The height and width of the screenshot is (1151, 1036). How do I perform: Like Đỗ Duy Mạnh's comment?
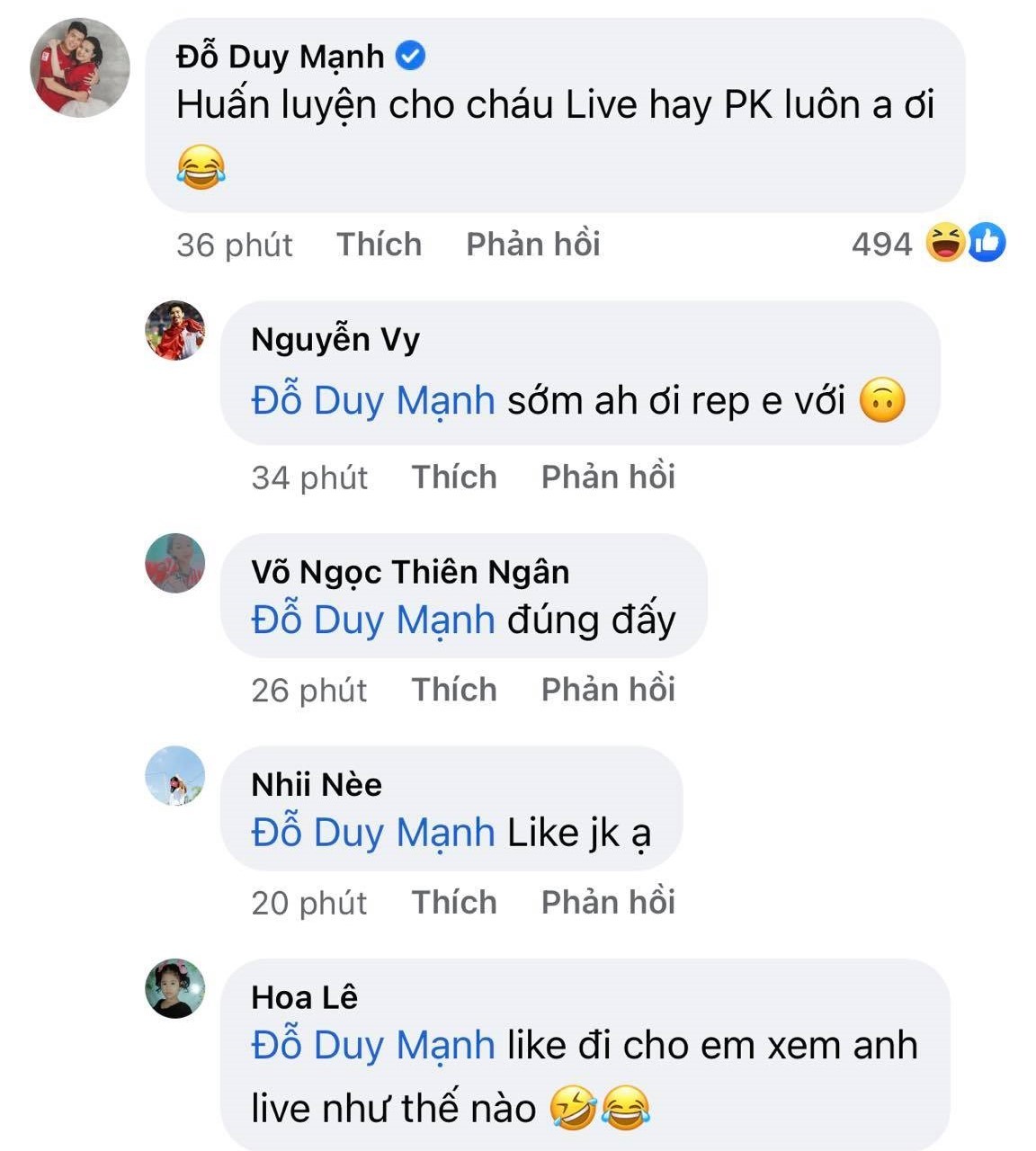379,244
